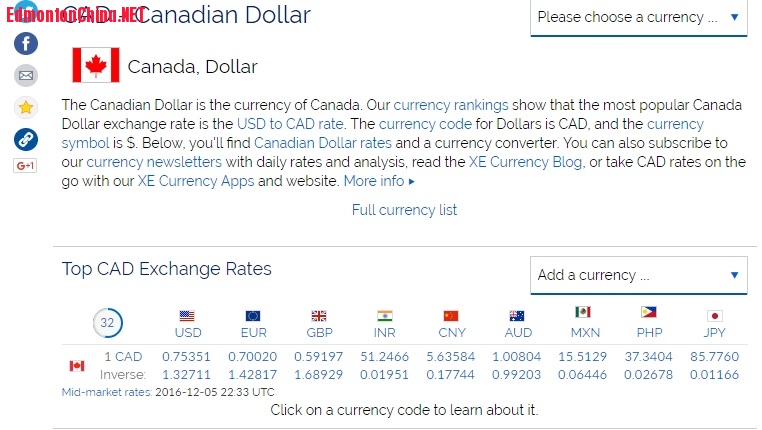Bookmark page with star icon
Screen dimensions: 762x430
(x=26, y=107)
